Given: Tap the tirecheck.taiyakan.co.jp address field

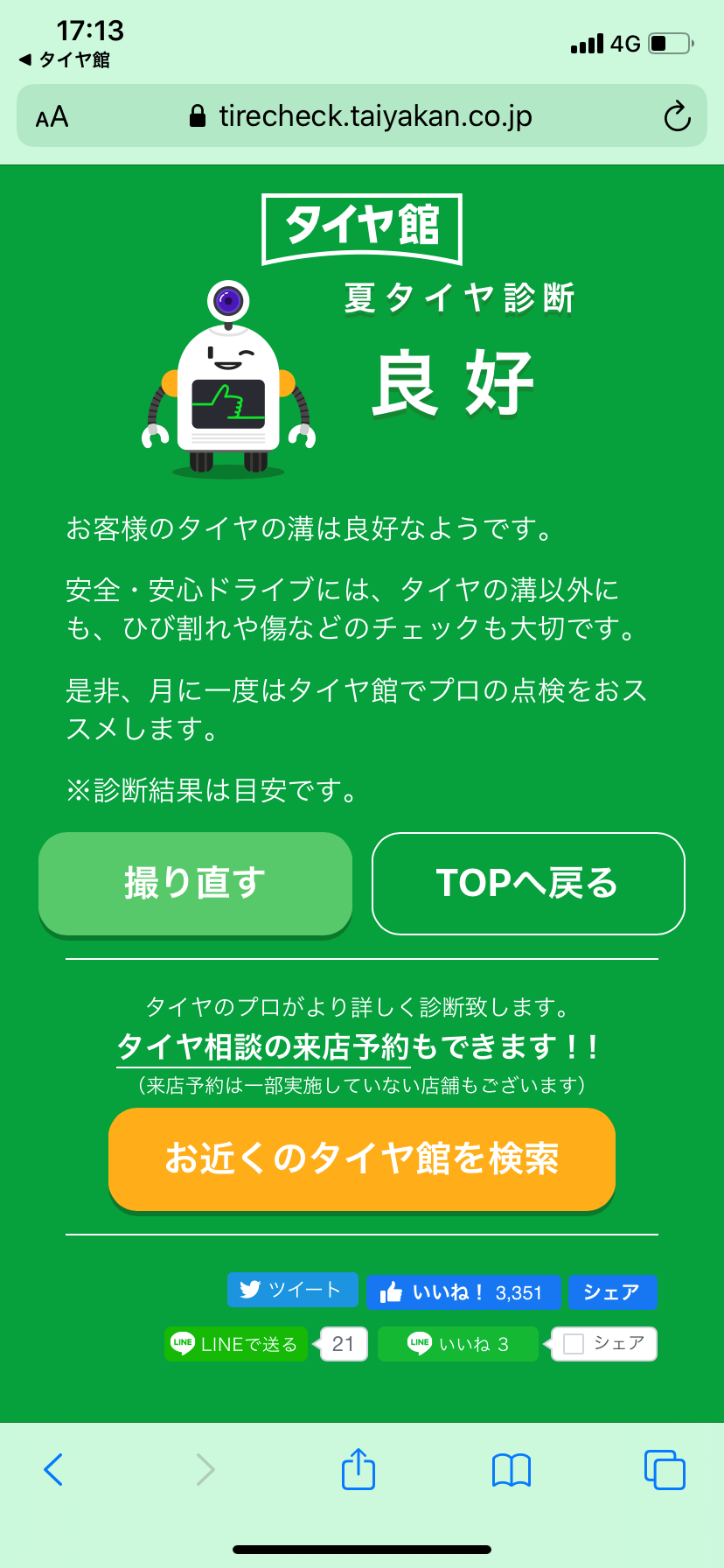Looking at the screenshot, I should 362,116.
